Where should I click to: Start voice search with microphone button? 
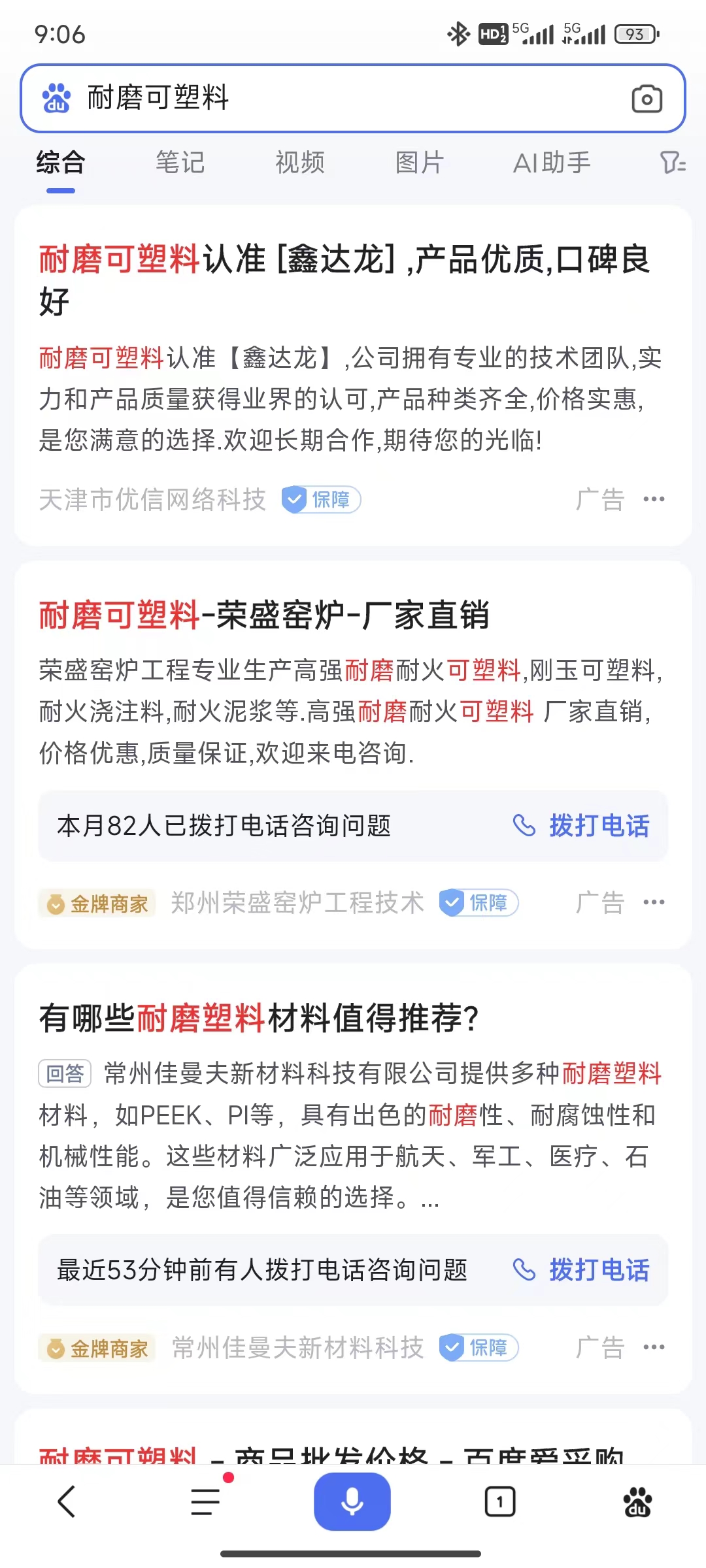(352, 1501)
